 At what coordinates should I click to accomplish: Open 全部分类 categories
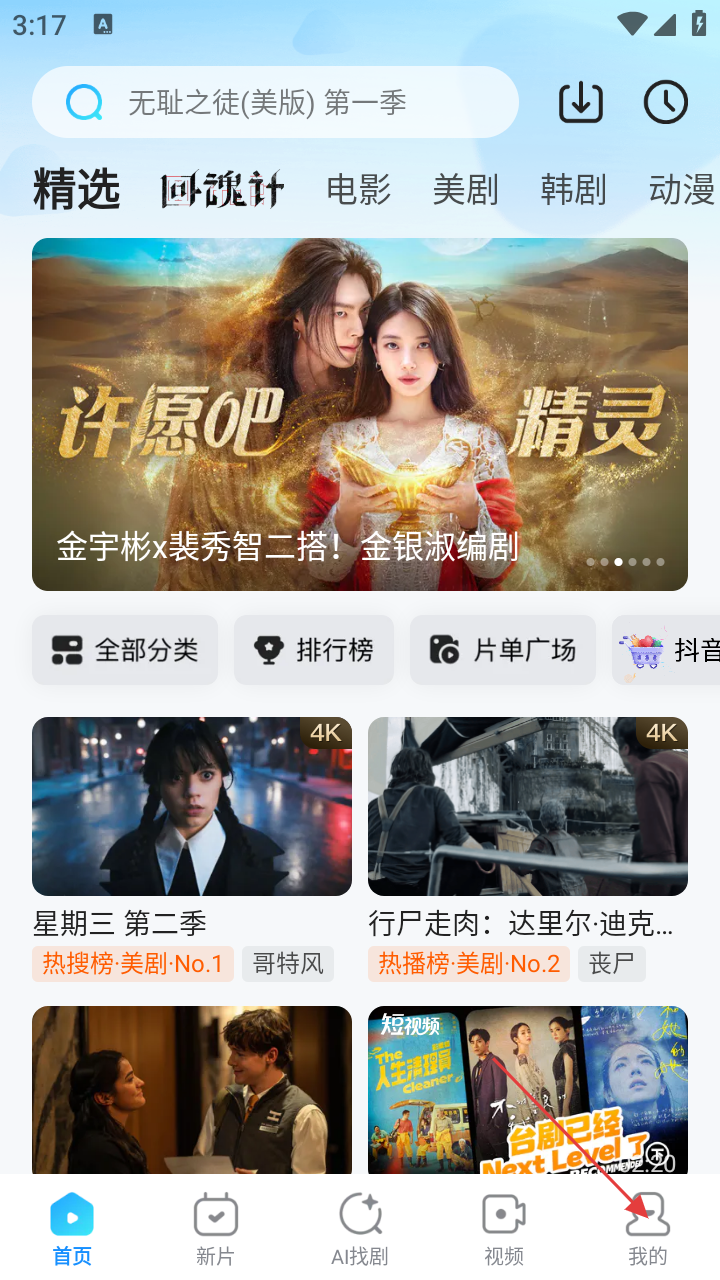[125, 650]
